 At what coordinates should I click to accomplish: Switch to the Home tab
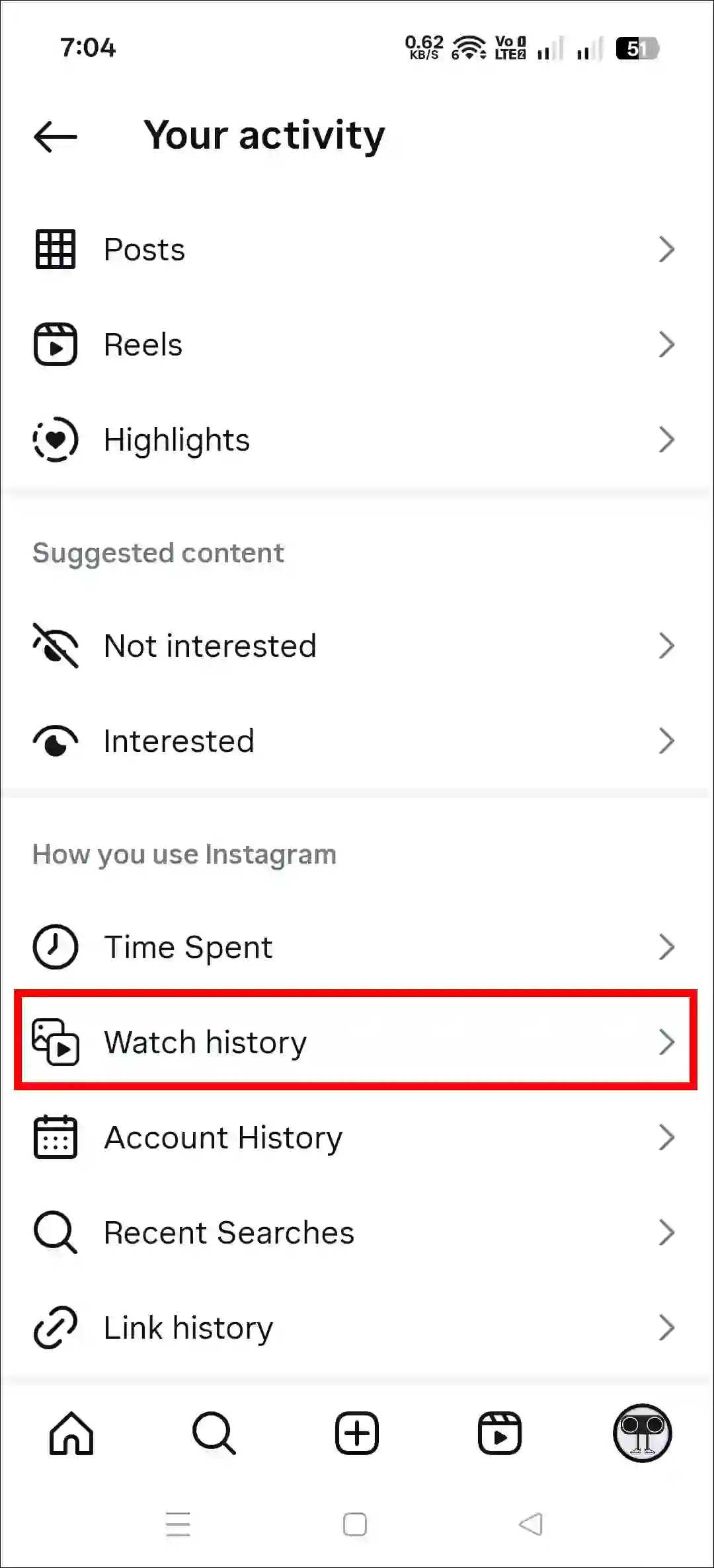tap(71, 1434)
